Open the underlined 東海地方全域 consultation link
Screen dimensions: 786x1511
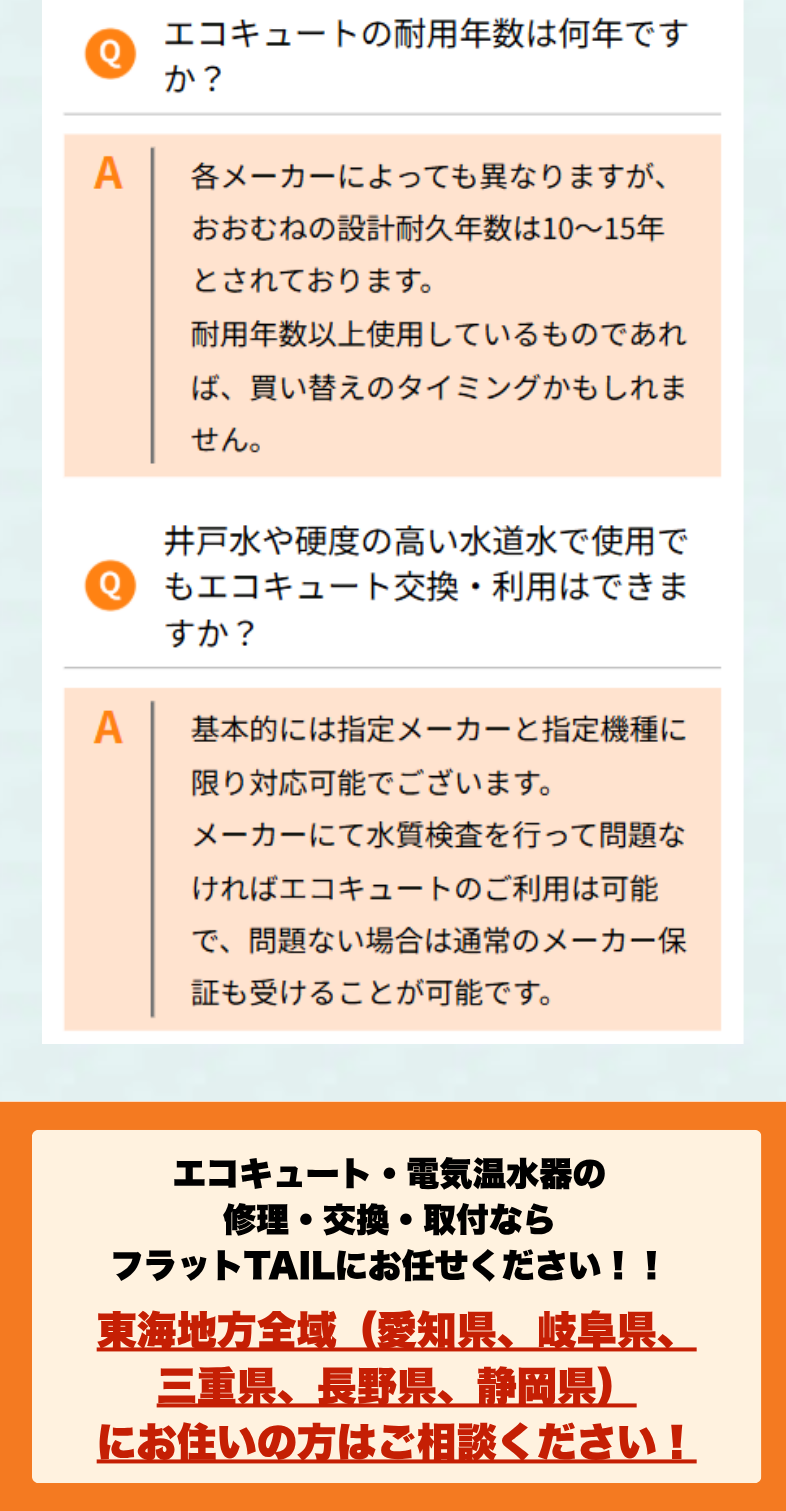pos(396,1386)
